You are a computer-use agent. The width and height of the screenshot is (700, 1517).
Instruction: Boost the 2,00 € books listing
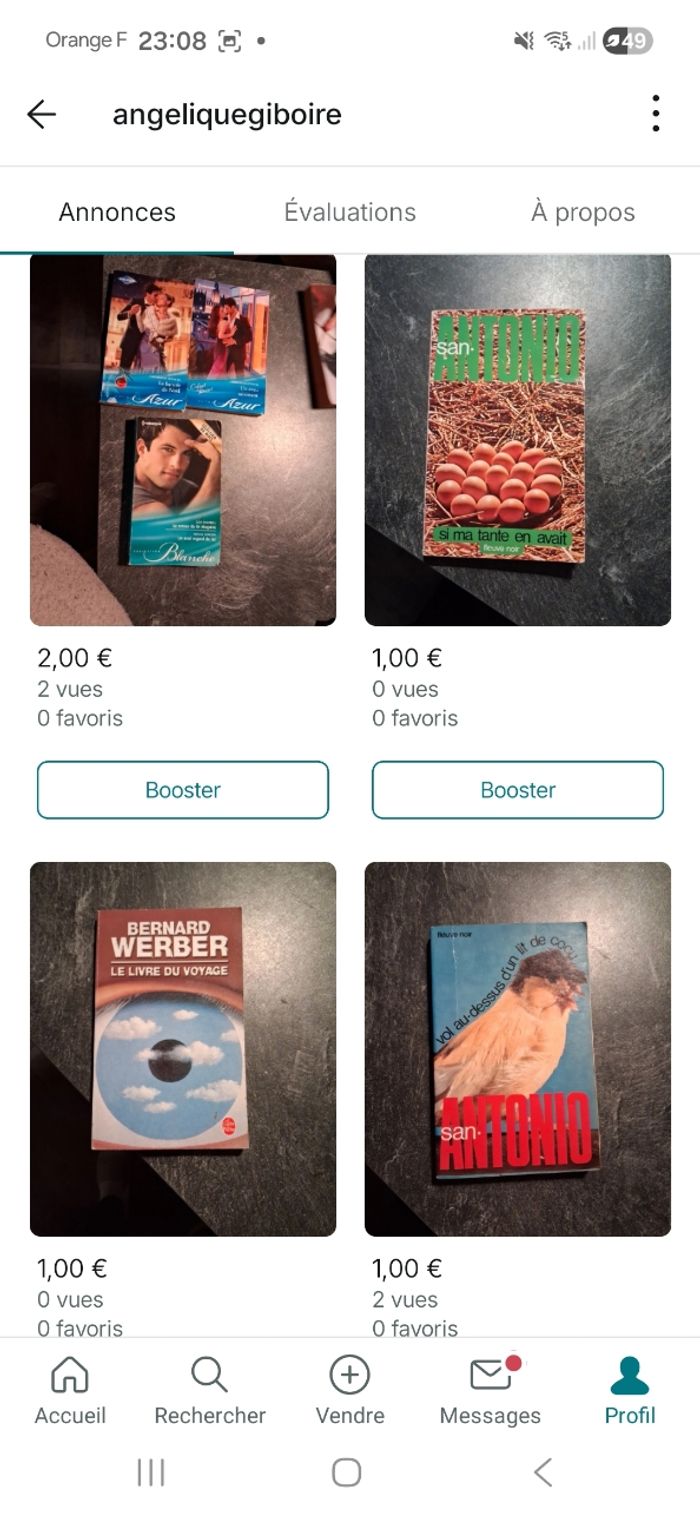(x=183, y=790)
